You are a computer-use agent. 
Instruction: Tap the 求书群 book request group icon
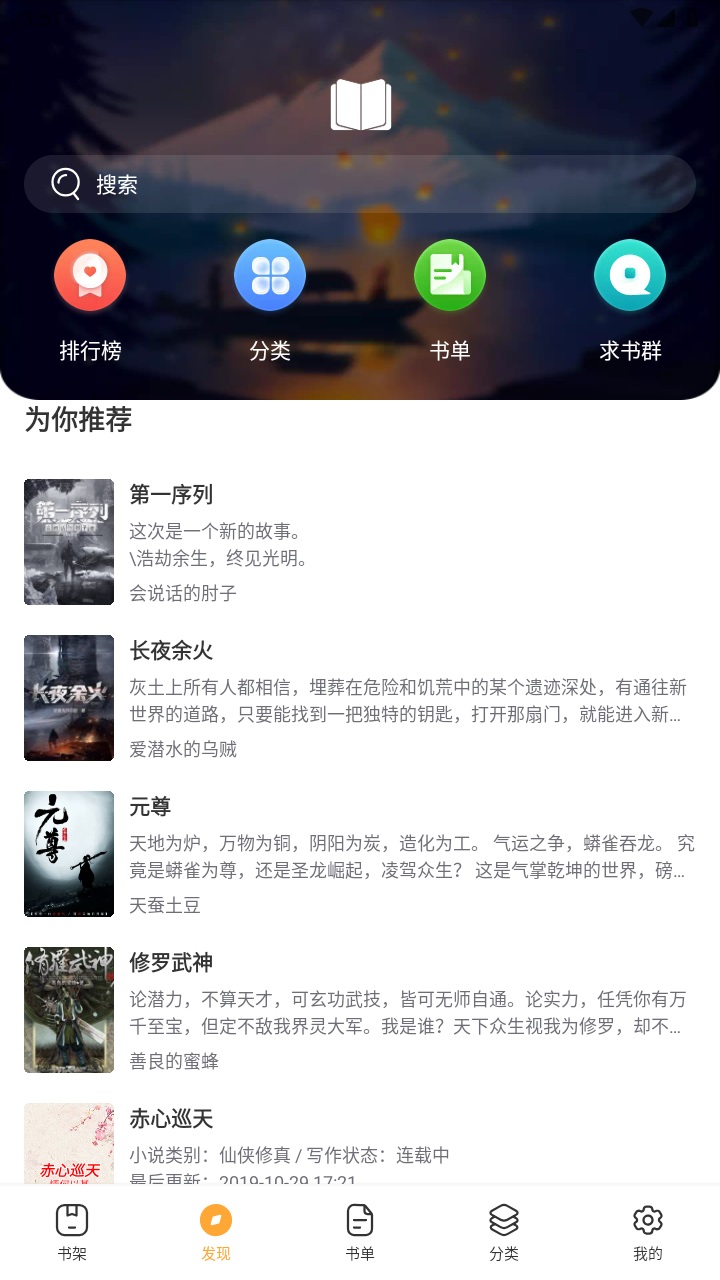(x=629, y=274)
